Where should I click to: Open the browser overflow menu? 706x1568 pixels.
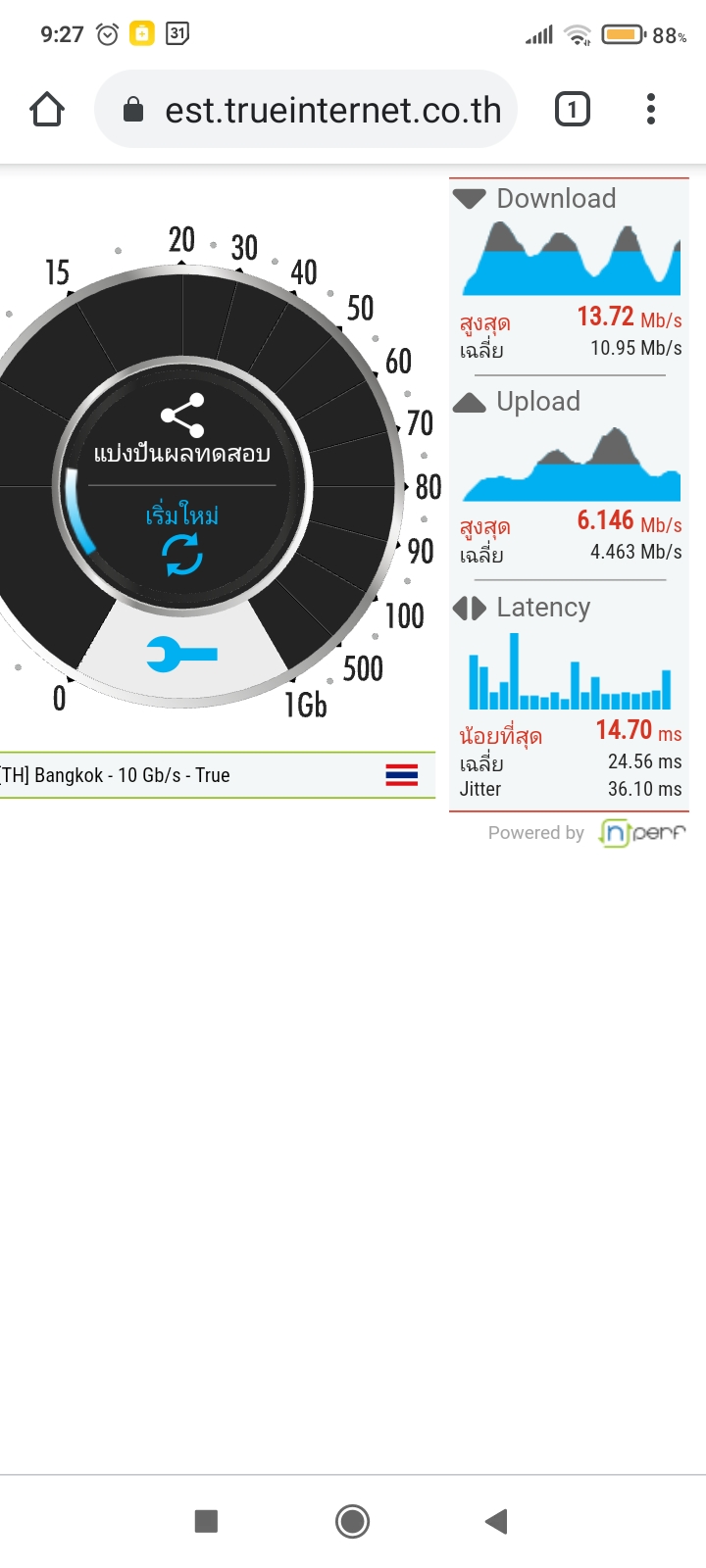(650, 110)
